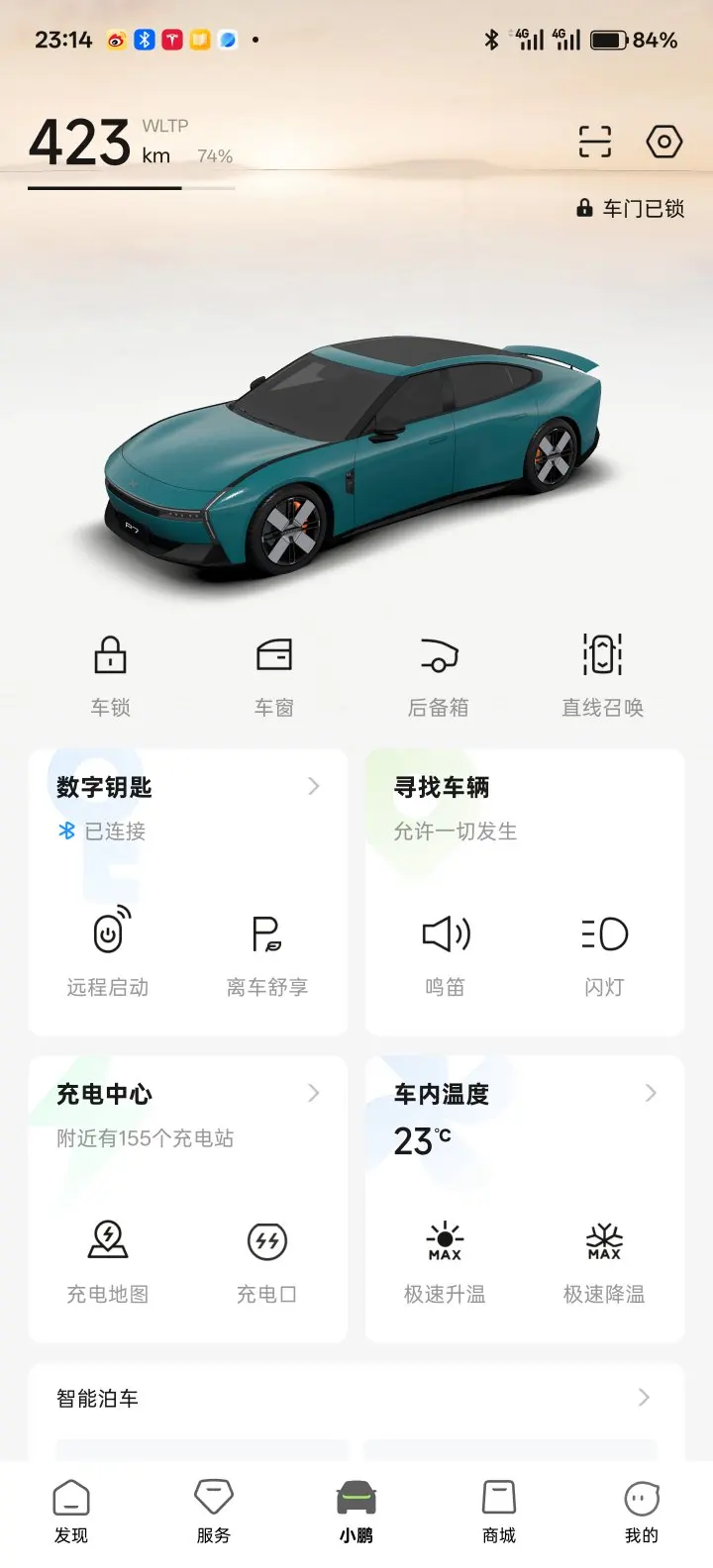The width and height of the screenshot is (713, 1568).
Task: Turn on 极速升温 max heating
Action: tap(445, 1259)
